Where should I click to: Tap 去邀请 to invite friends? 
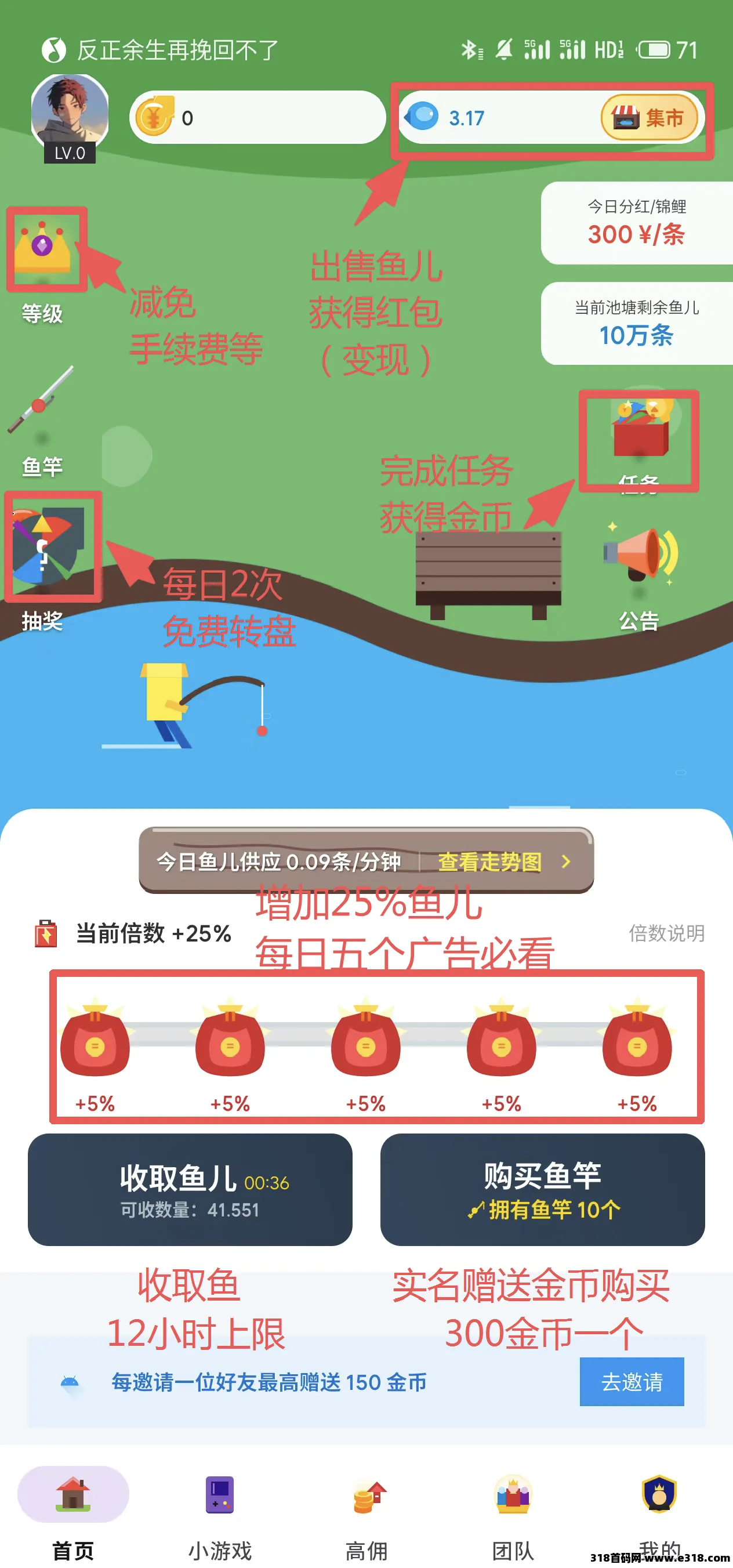click(632, 1381)
